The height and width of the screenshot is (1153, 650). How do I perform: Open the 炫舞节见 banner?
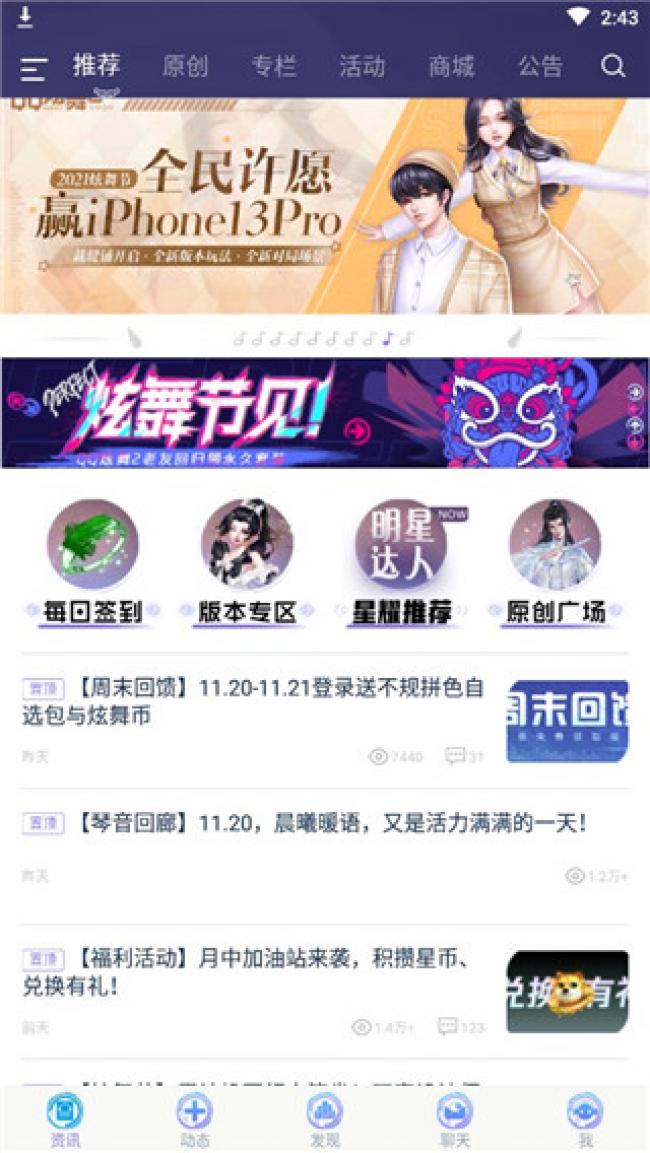pos(324,412)
